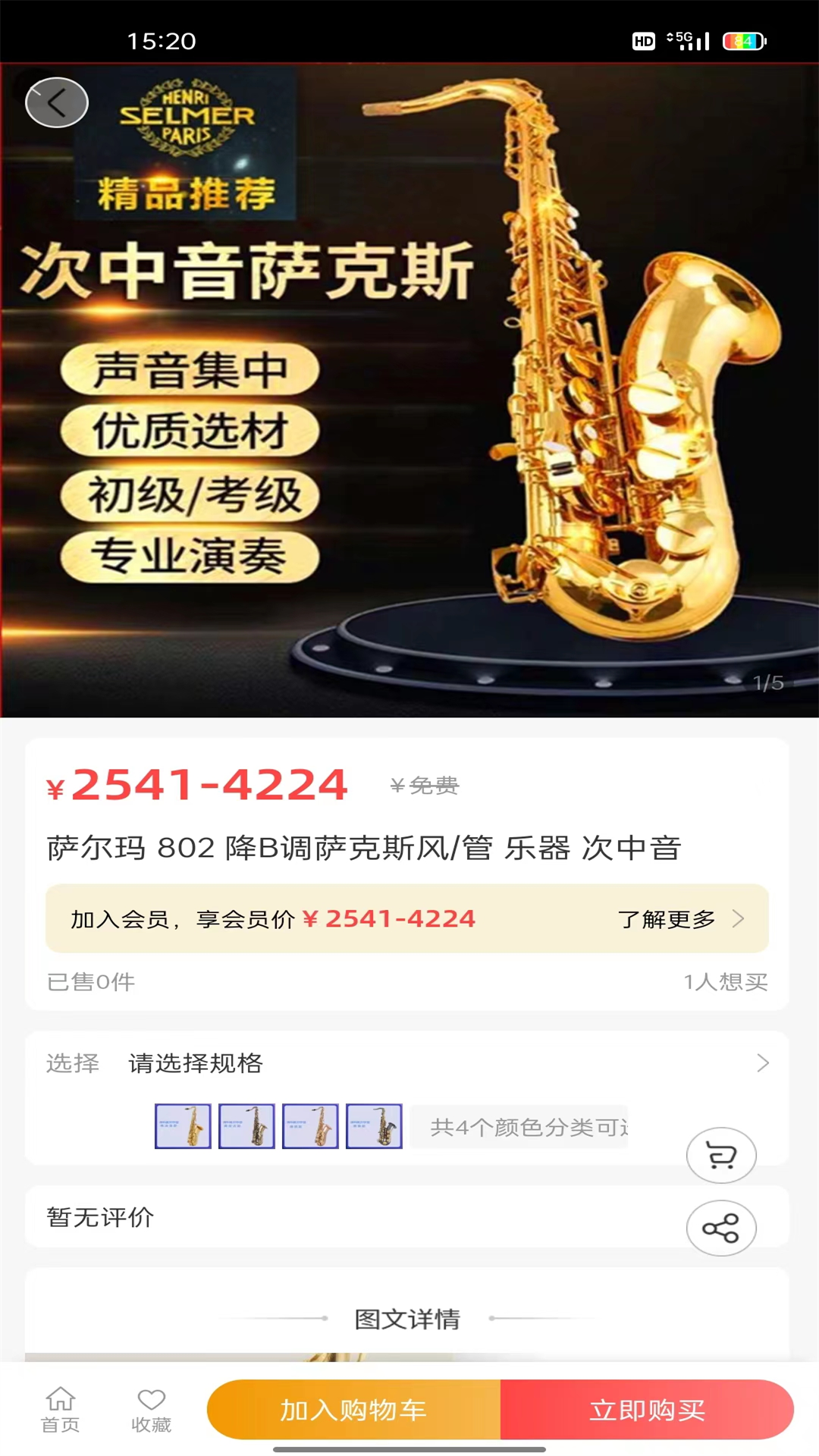
Task: Tap the HD icon in the status bar
Action: pos(643,41)
